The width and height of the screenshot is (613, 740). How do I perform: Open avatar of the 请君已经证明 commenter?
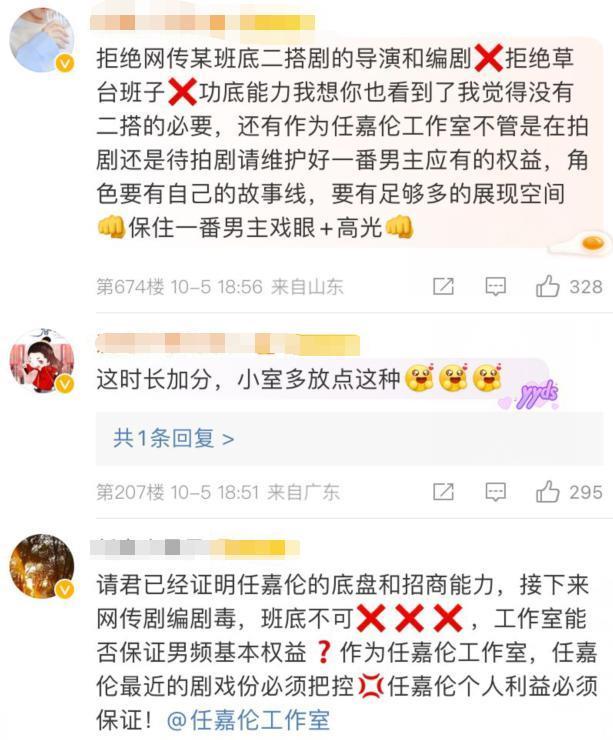point(42,566)
